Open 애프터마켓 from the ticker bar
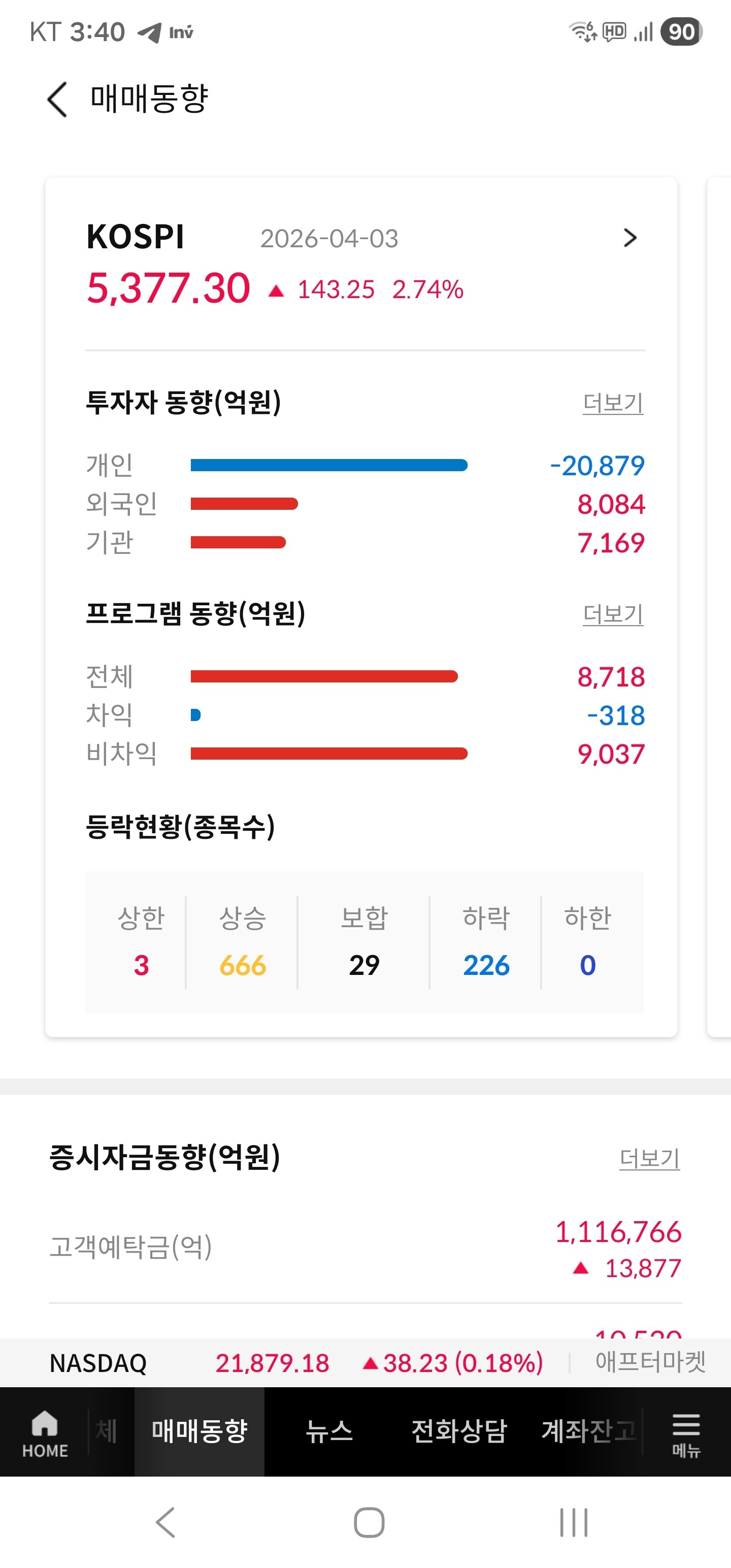The image size is (731, 1568). pos(650,1362)
